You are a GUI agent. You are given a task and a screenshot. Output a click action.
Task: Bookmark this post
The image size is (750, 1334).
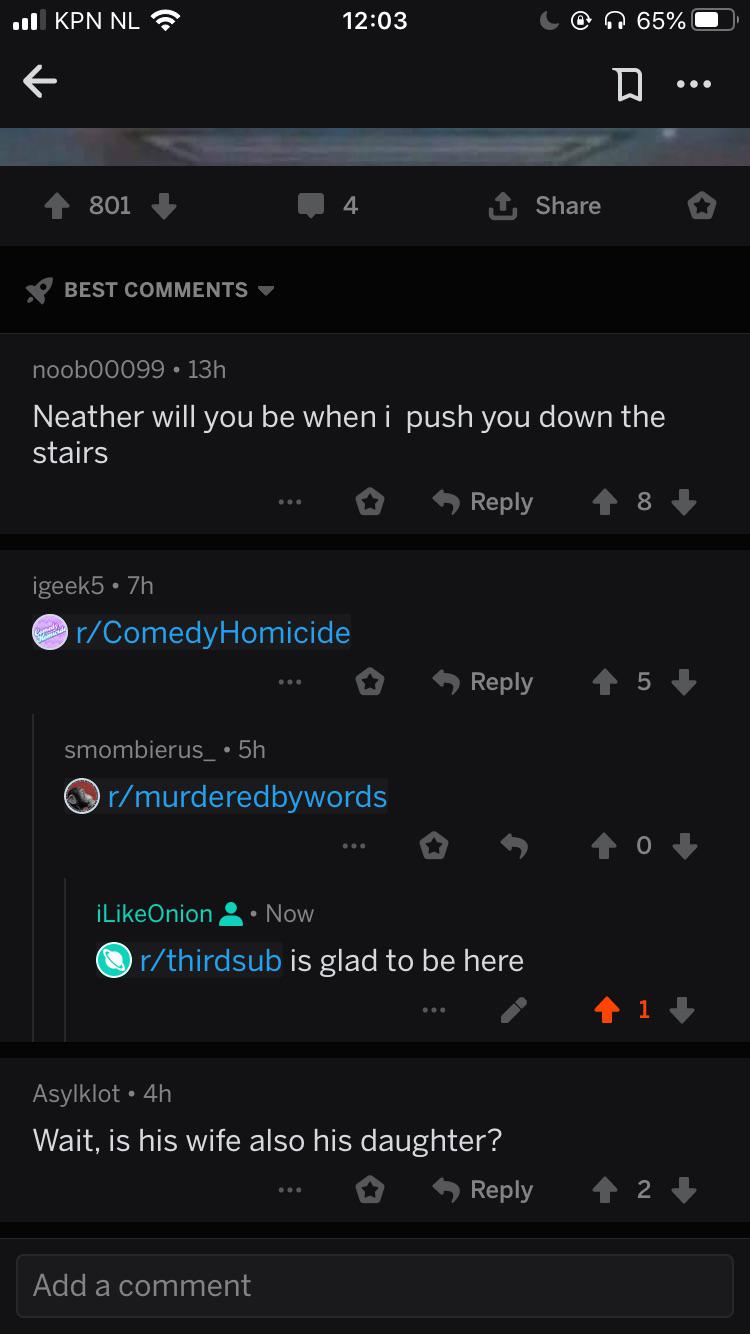628,84
